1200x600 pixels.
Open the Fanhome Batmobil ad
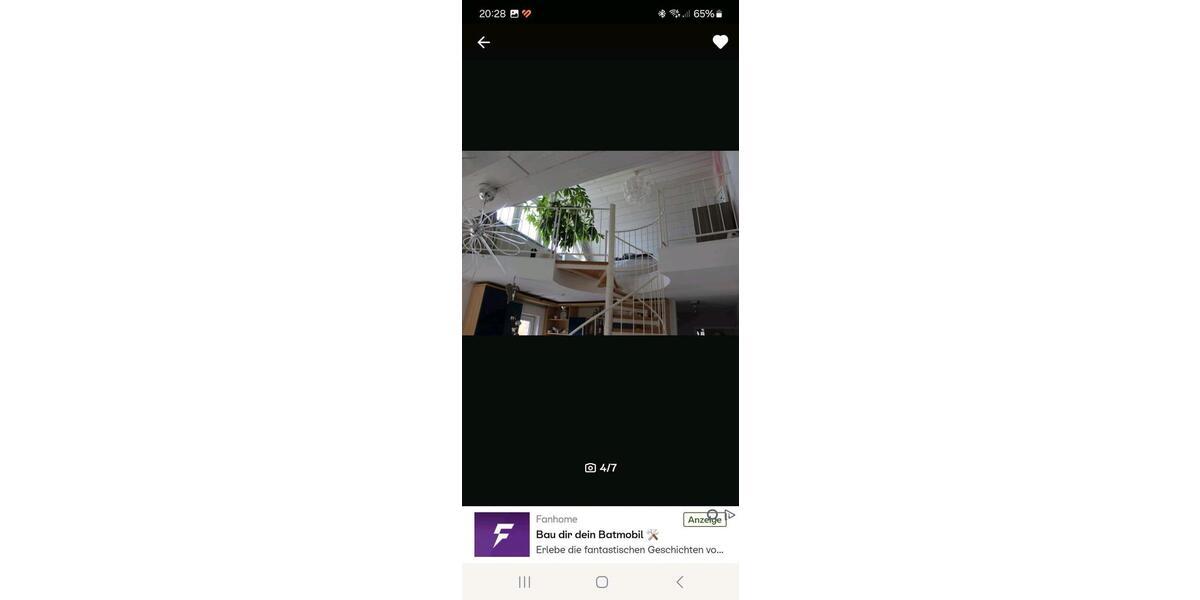[600, 535]
